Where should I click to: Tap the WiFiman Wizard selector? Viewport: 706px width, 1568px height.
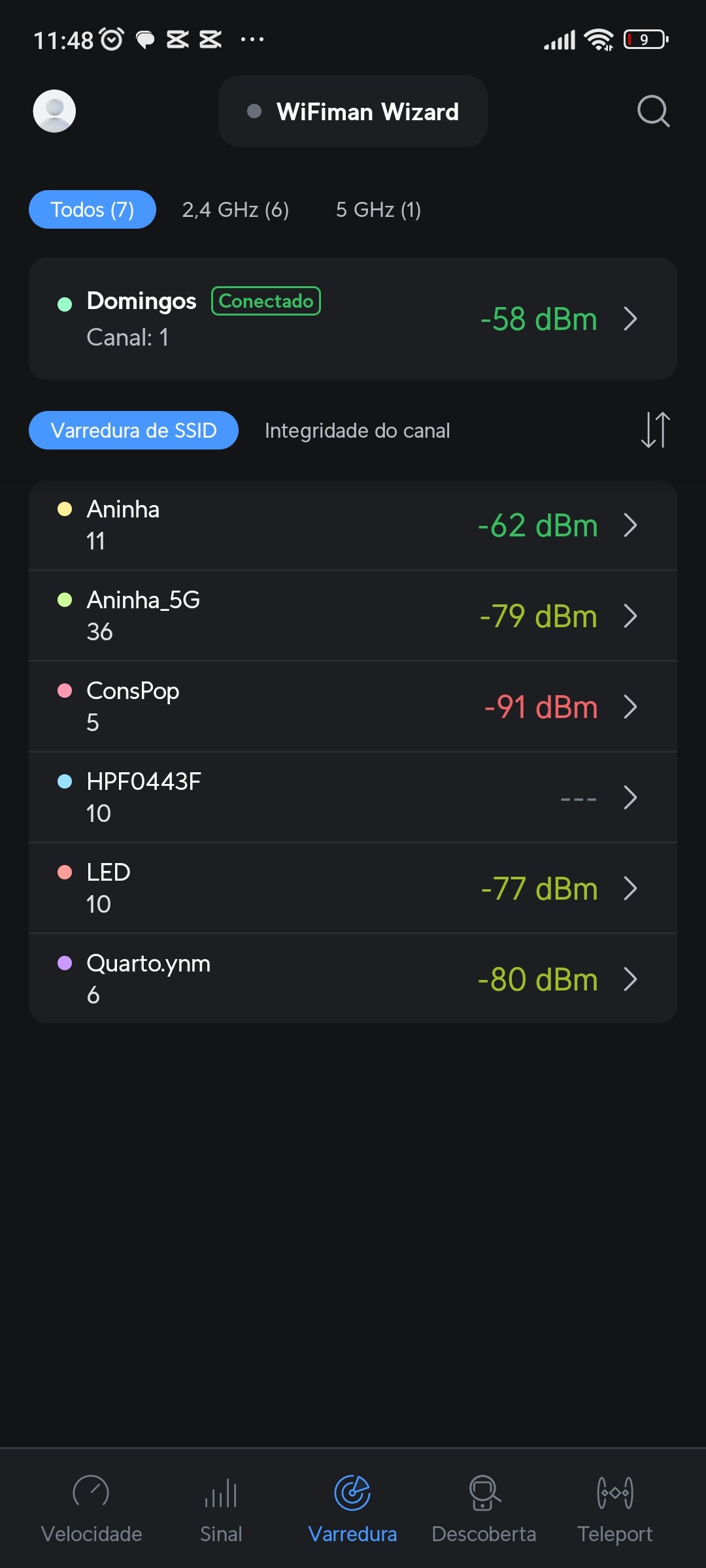coord(353,111)
